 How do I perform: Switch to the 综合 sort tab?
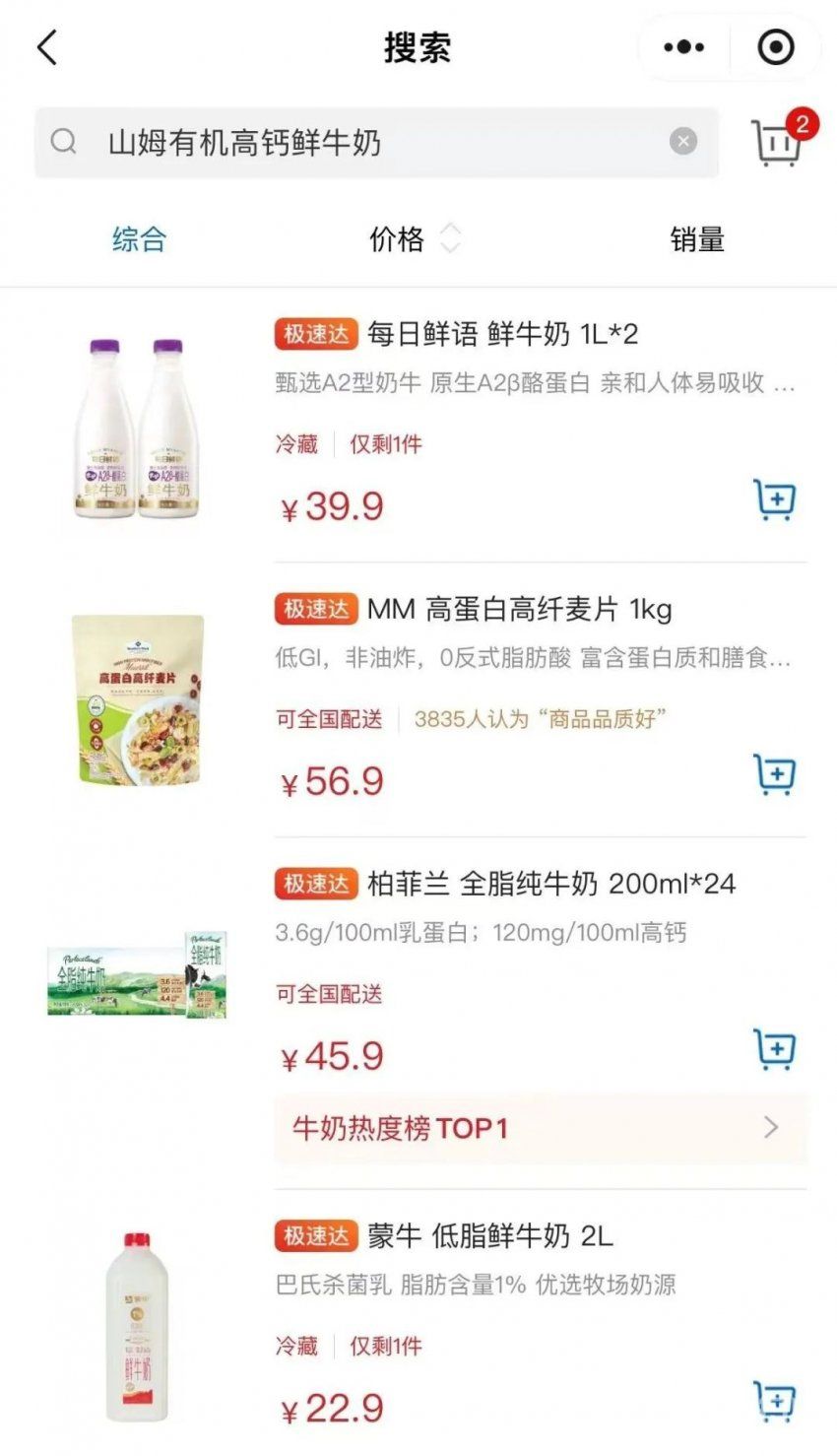coord(139,239)
